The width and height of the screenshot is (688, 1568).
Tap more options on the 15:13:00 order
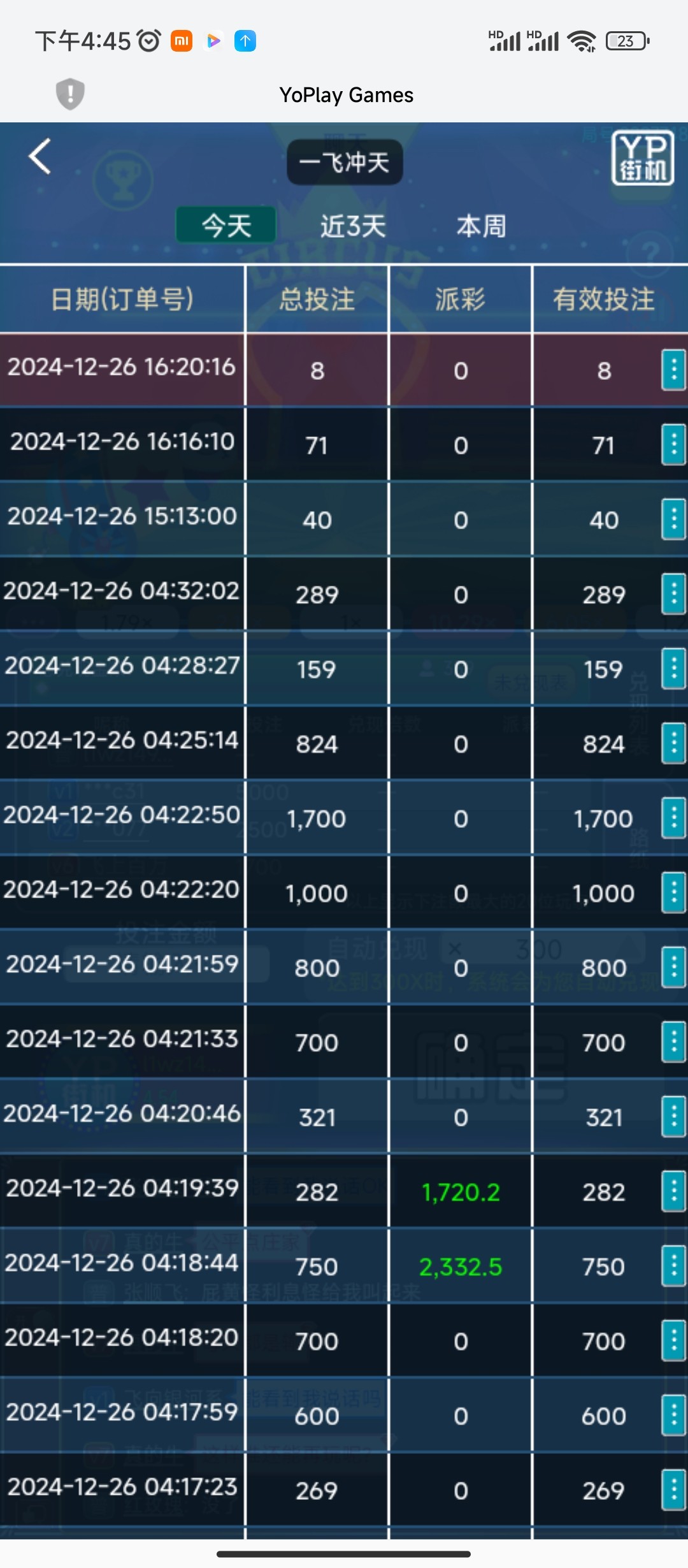pyautogui.click(x=673, y=519)
